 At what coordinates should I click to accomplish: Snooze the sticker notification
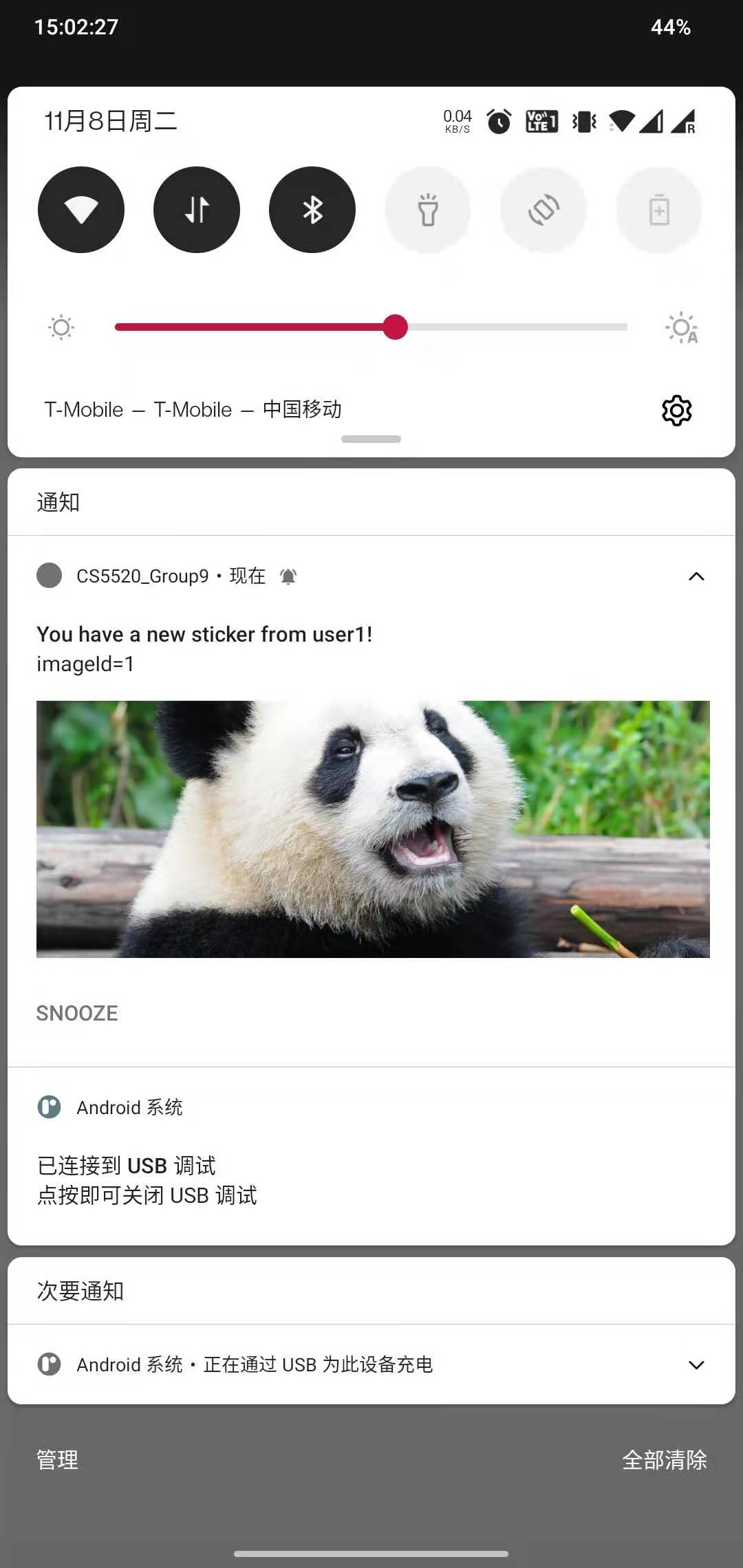[76, 1013]
